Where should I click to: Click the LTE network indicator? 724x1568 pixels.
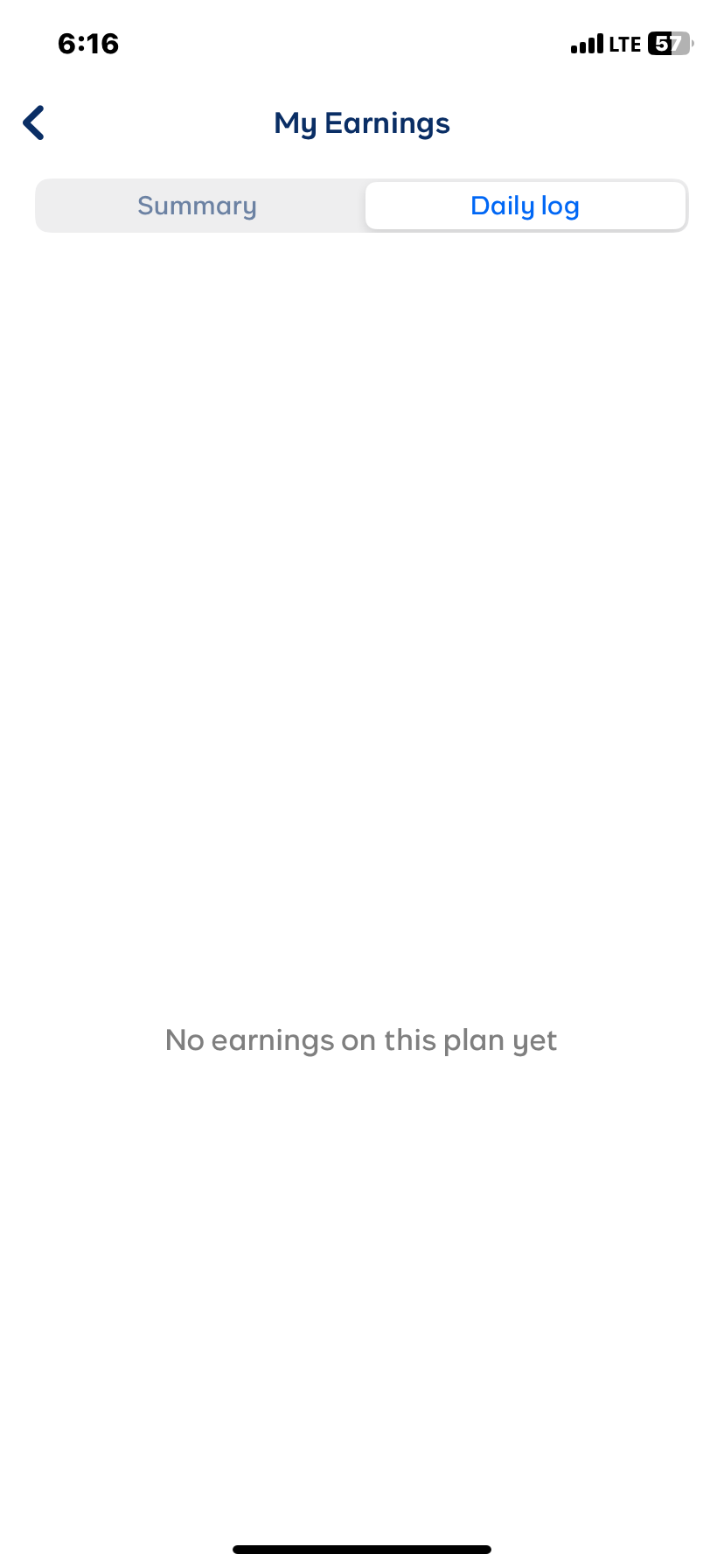(x=623, y=43)
